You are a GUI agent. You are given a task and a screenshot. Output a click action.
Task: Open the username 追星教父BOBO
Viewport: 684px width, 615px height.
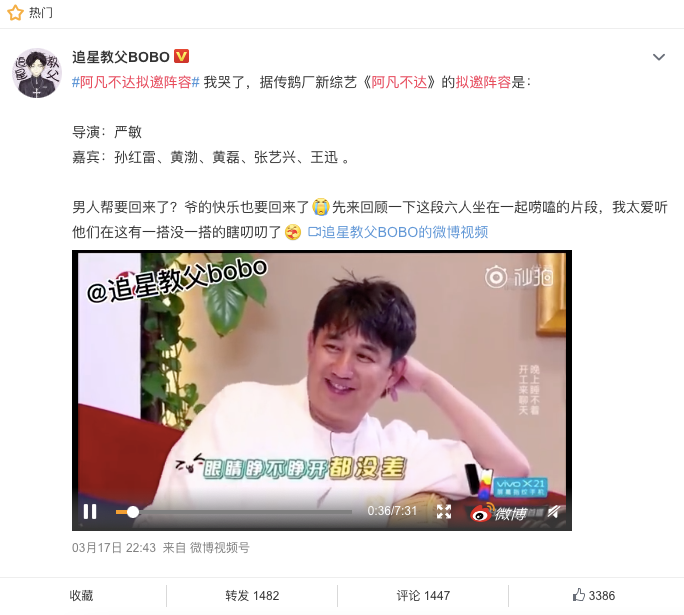coord(120,57)
